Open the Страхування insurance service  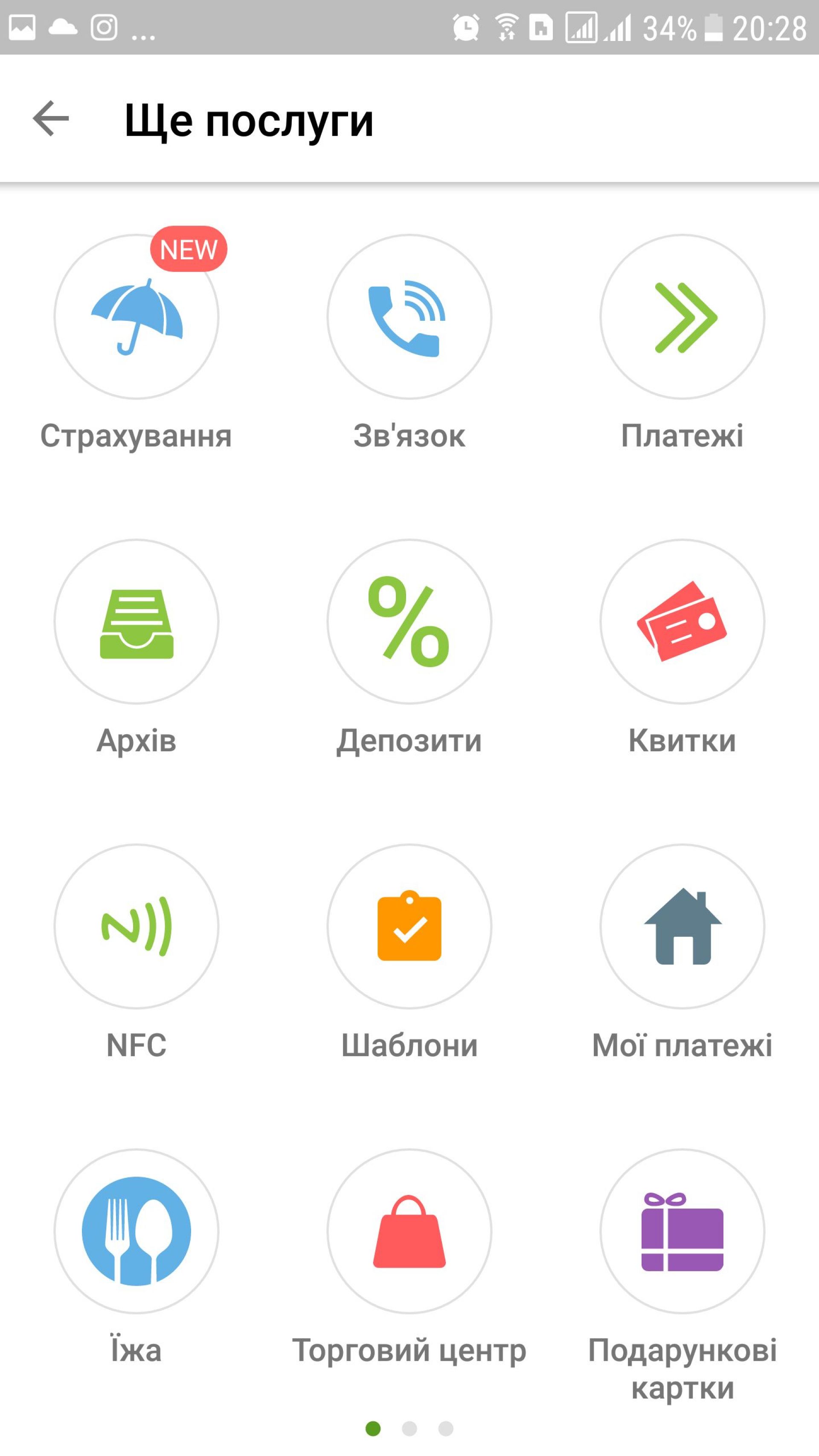[136, 317]
